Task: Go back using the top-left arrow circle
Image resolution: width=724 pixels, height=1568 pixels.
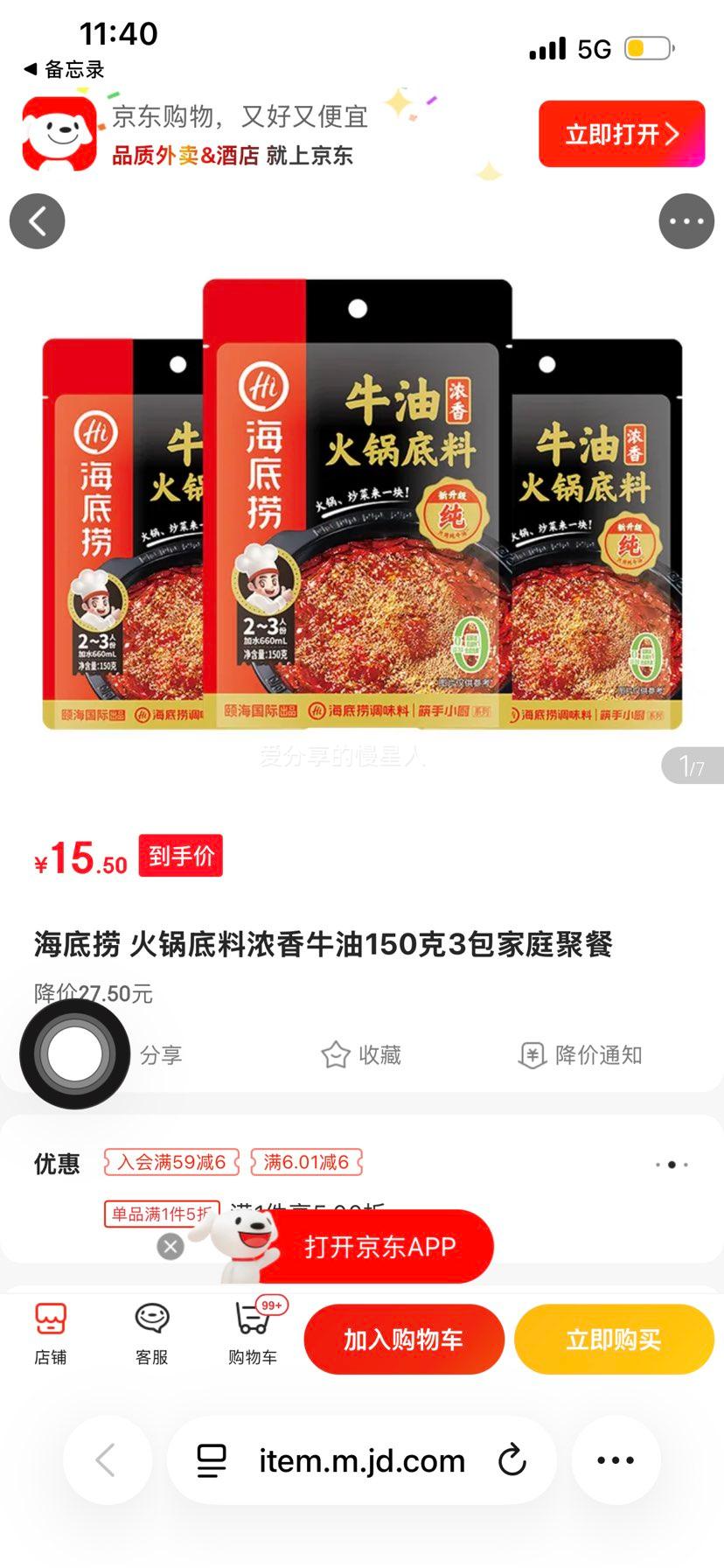Action: coord(37,221)
